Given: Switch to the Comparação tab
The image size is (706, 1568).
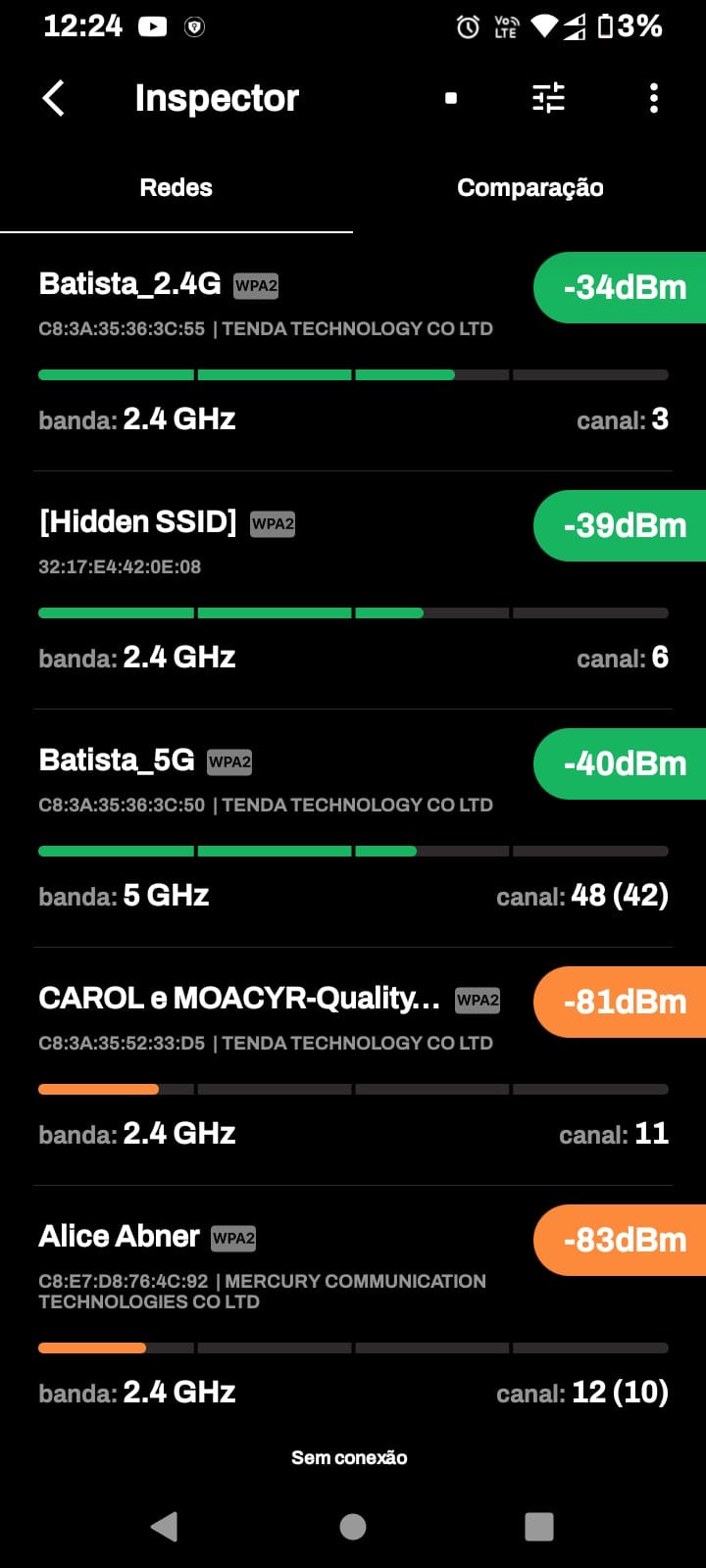Looking at the screenshot, I should pos(529,188).
